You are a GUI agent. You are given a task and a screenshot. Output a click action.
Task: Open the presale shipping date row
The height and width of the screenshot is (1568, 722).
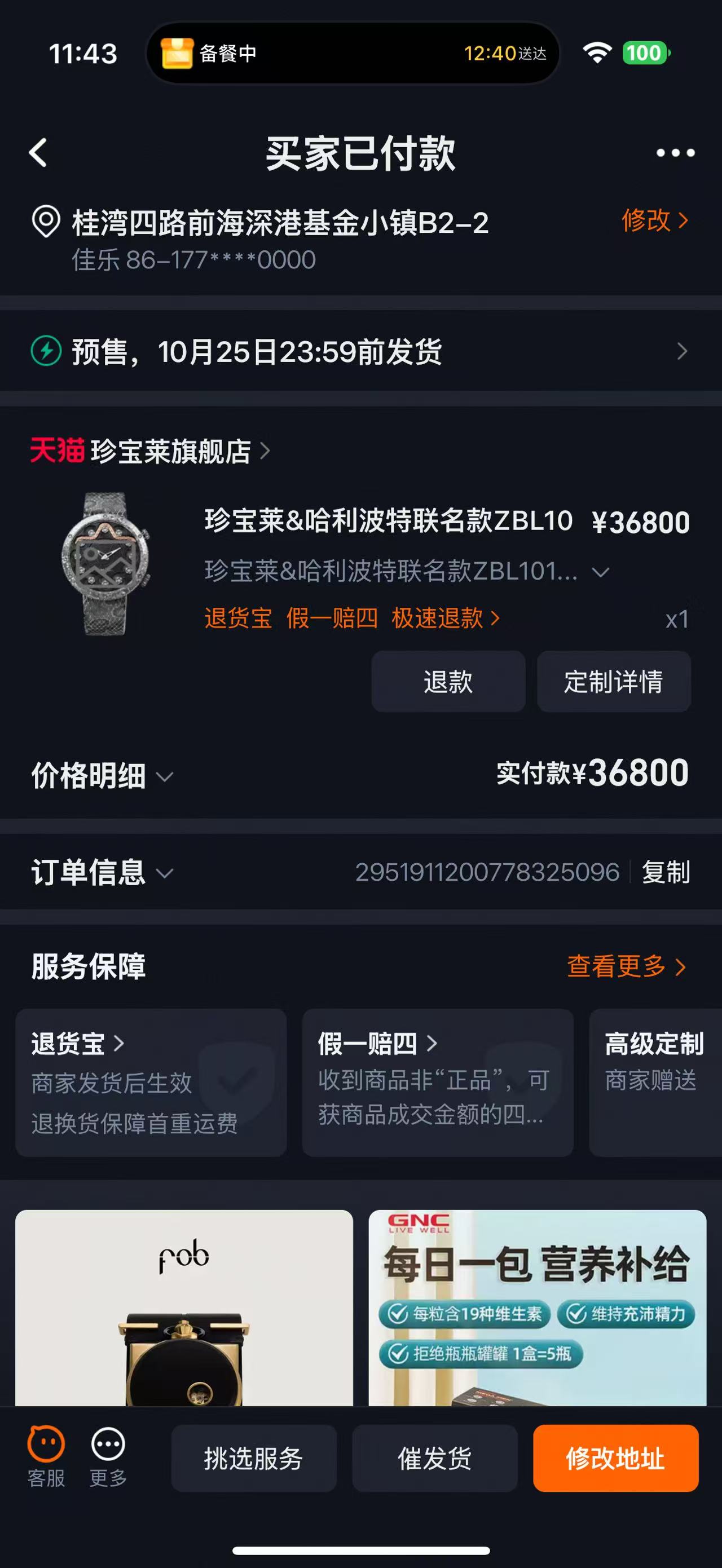pos(360,351)
